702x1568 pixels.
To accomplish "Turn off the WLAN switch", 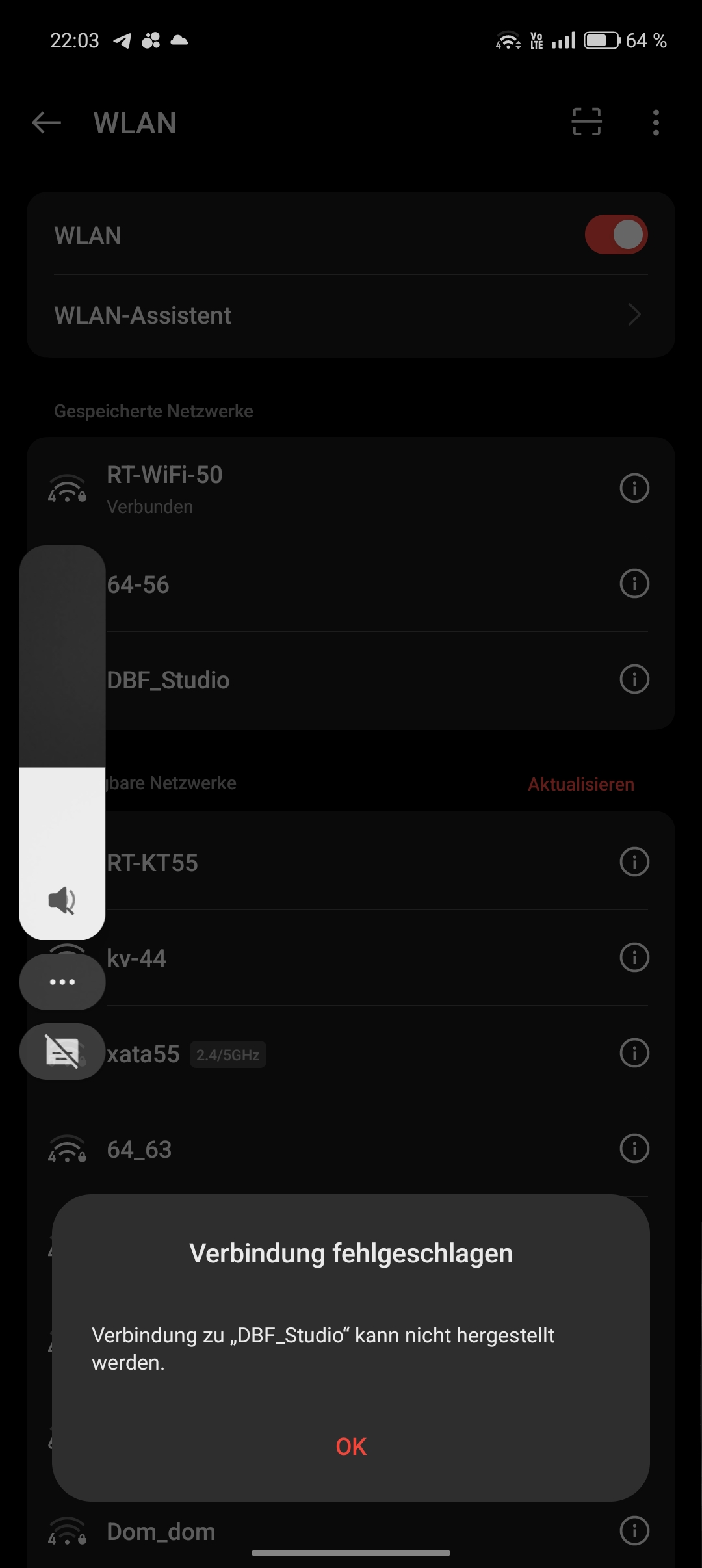I will pos(616,235).
